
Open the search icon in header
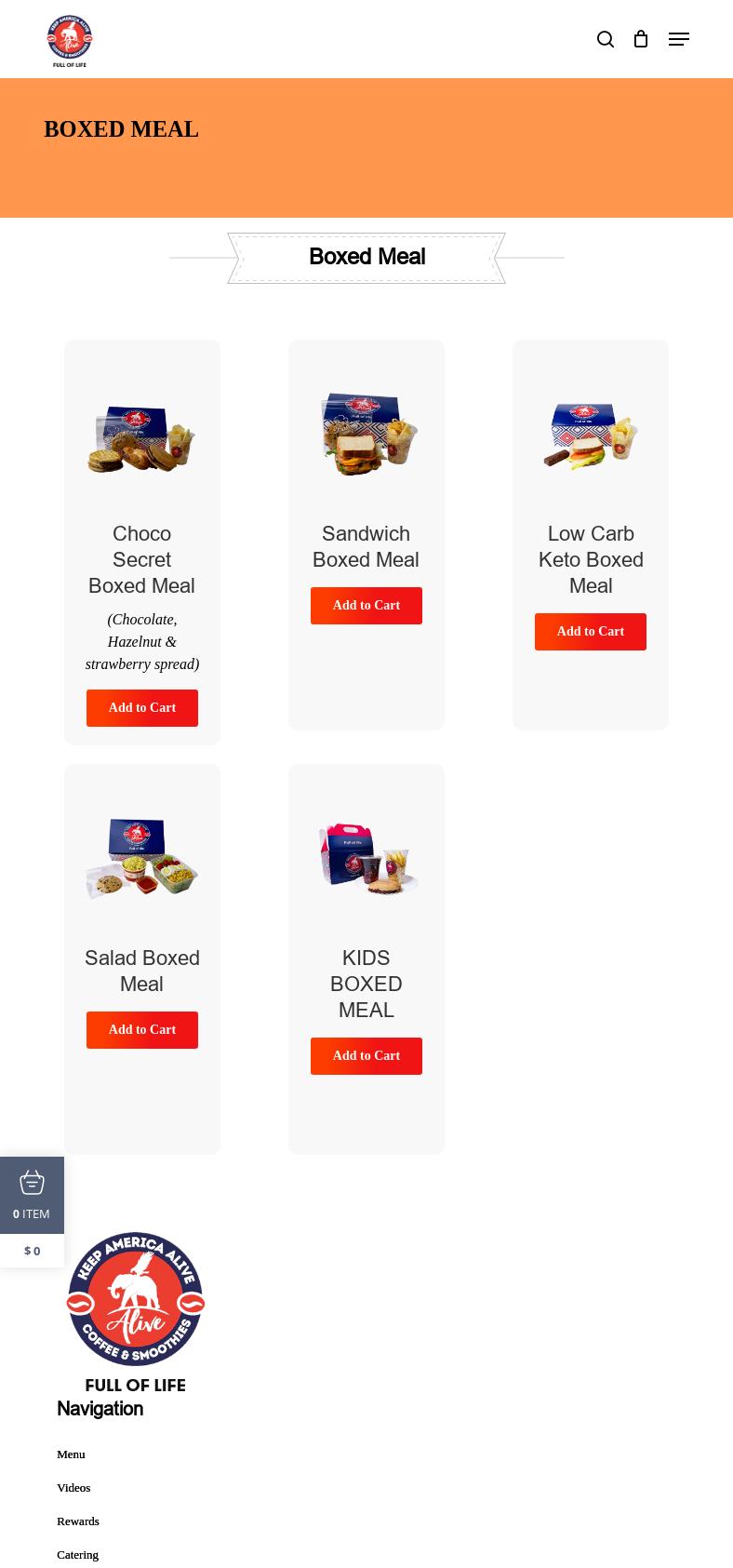click(x=606, y=39)
